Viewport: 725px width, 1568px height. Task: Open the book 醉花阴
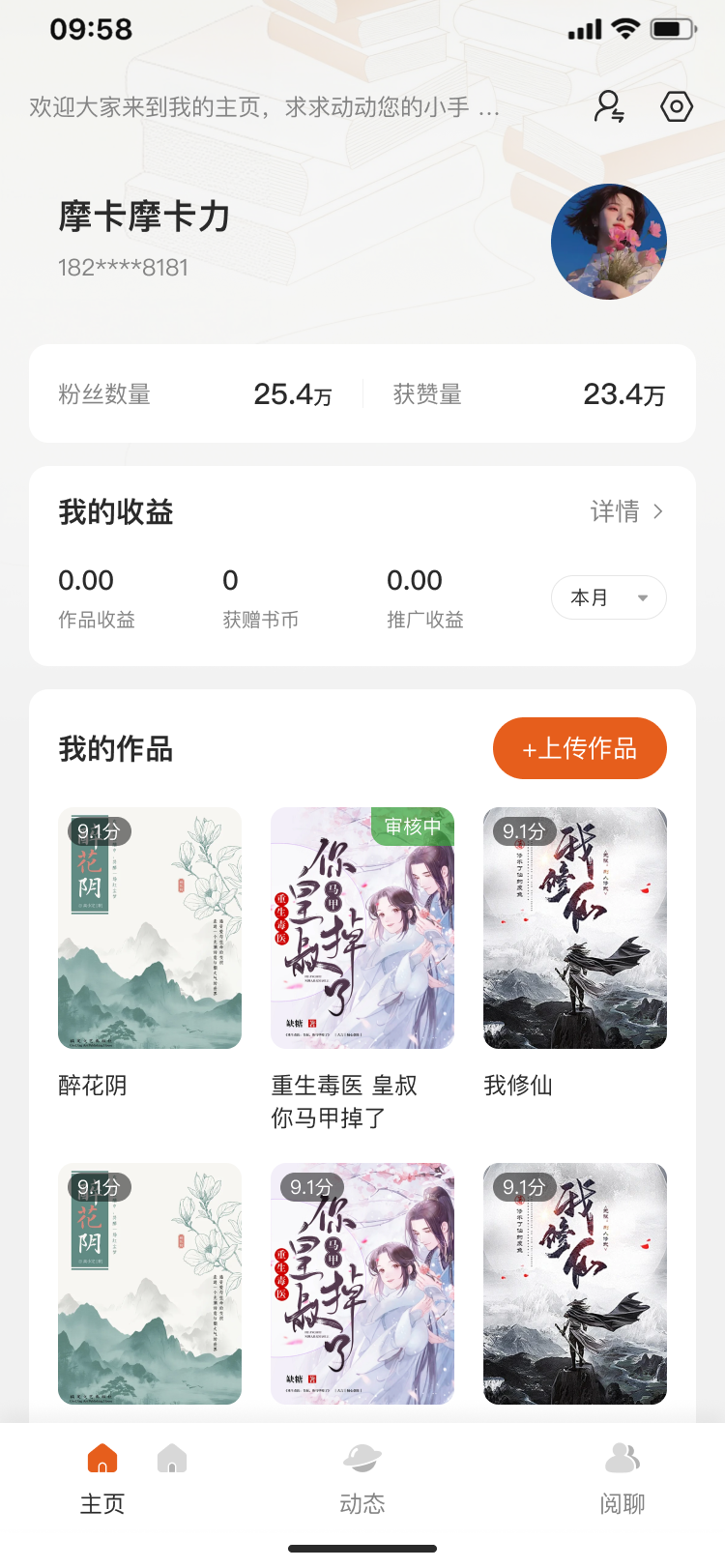tap(150, 928)
